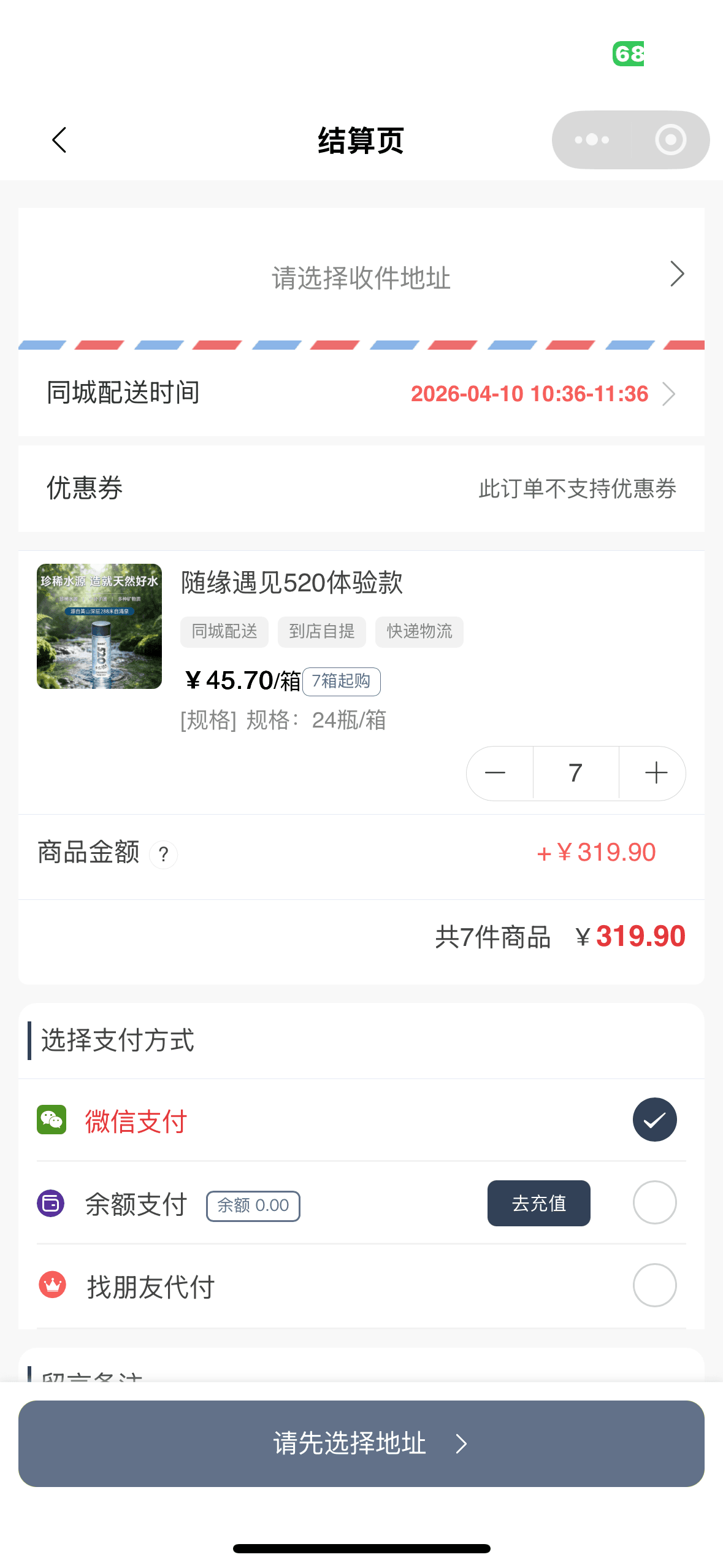This screenshot has width=723, height=1568.
Task: Tap 去充值 to top up balance
Action: click(538, 1203)
